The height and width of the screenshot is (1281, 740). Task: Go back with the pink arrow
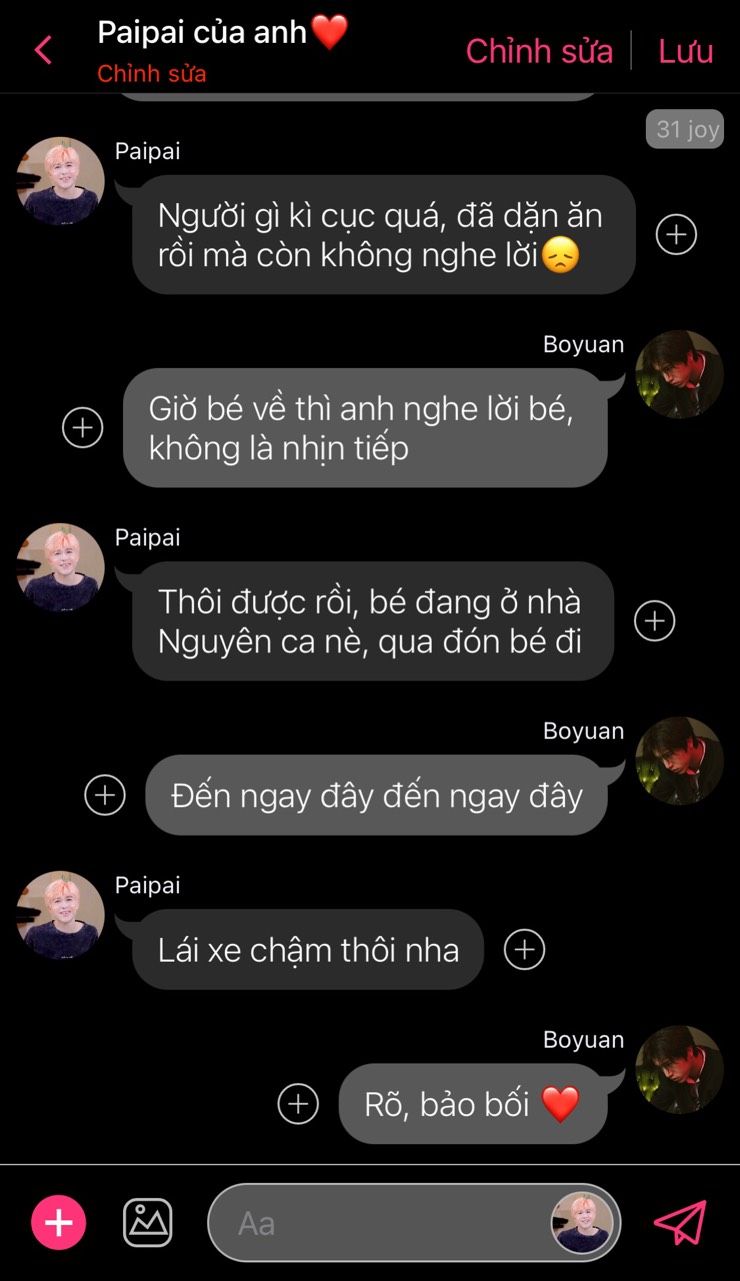point(43,50)
